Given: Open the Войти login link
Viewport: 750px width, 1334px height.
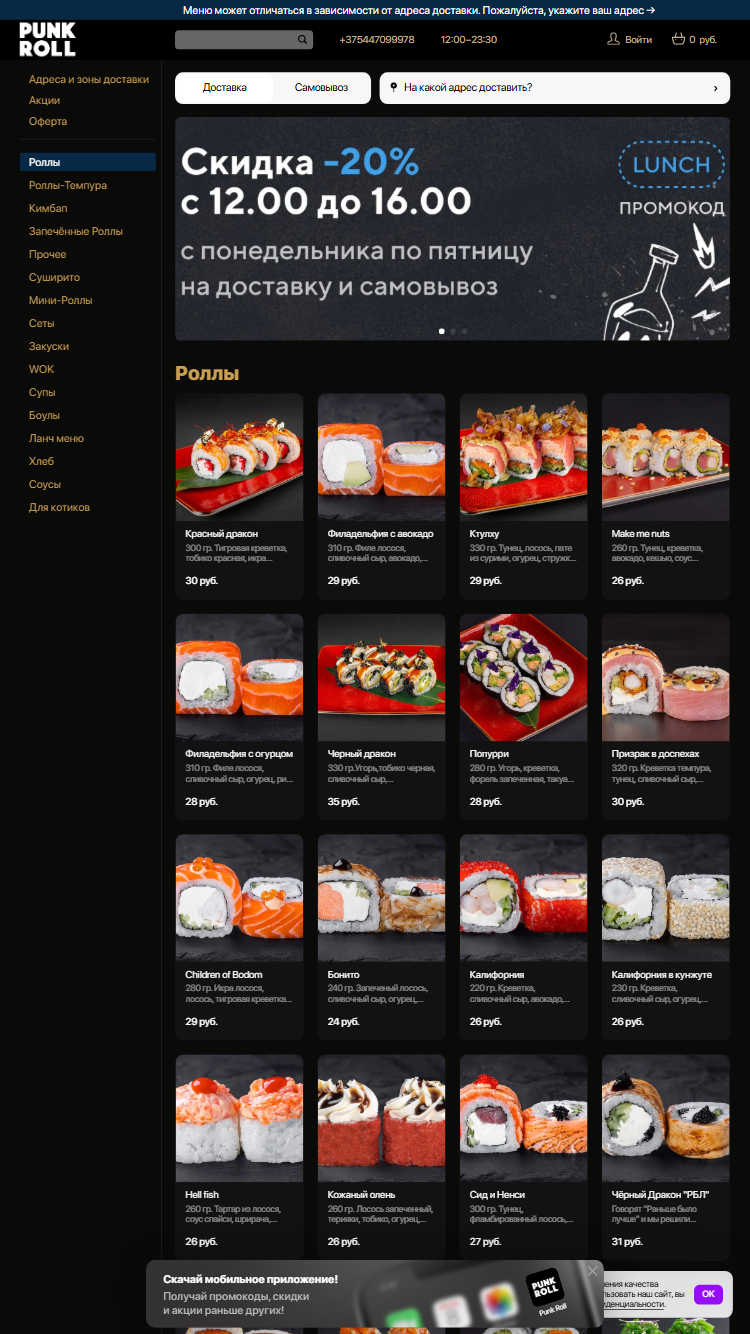Looking at the screenshot, I should pos(630,40).
